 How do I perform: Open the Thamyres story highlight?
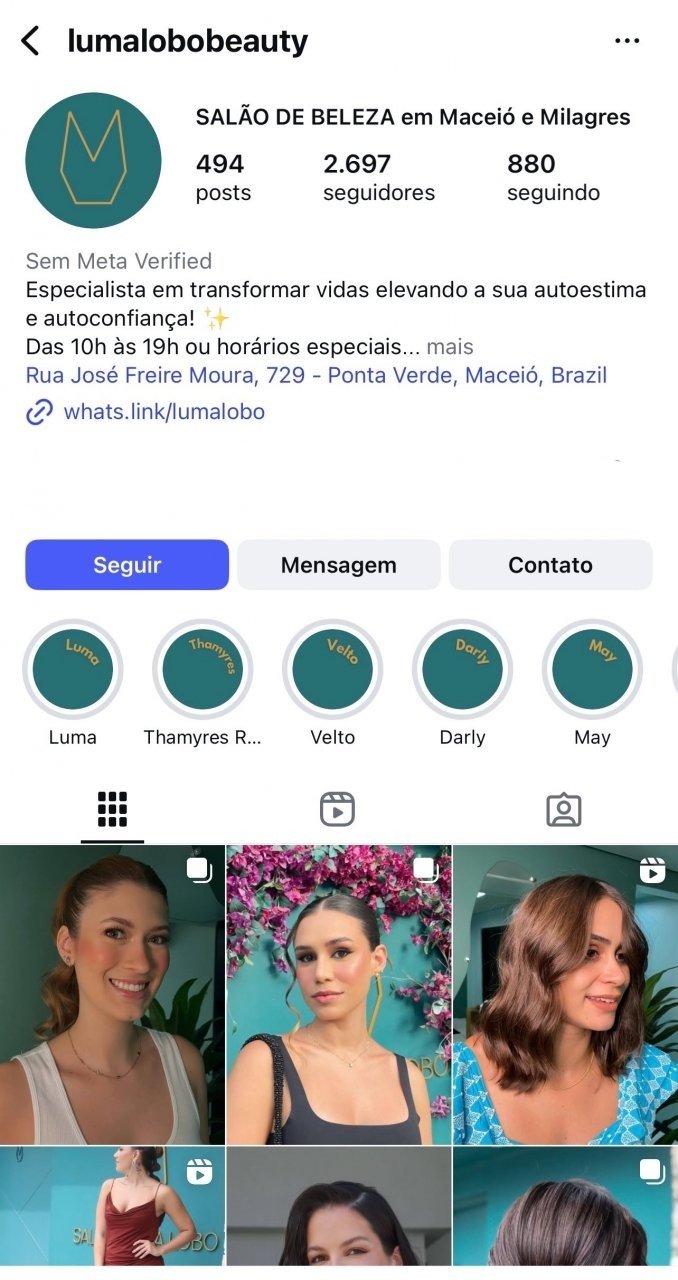(203, 670)
